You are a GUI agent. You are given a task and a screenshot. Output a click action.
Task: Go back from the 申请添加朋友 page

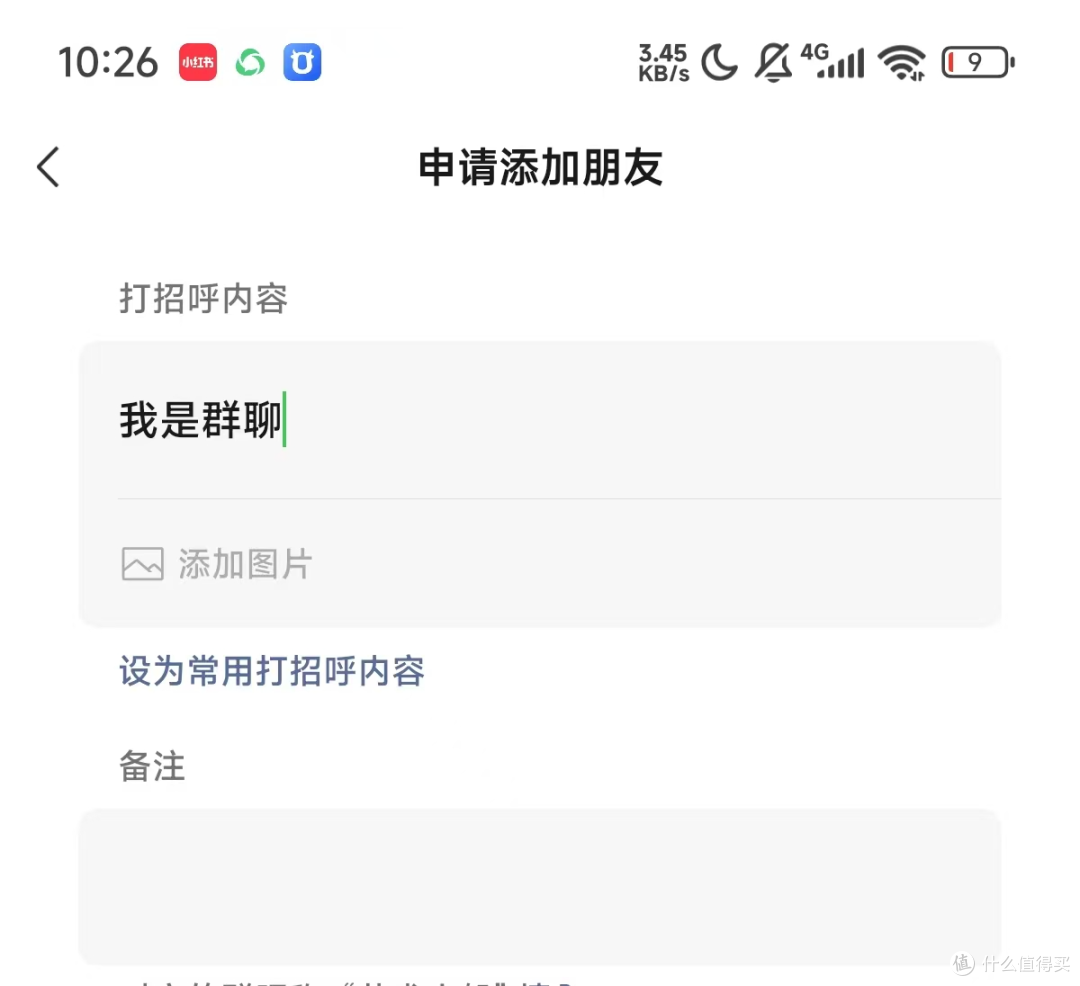point(48,167)
